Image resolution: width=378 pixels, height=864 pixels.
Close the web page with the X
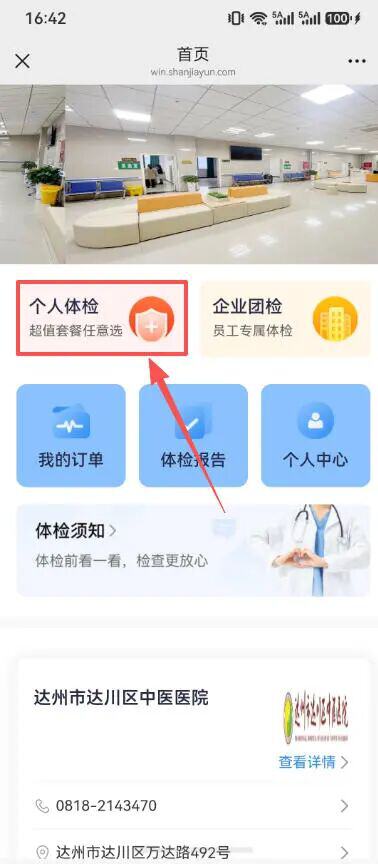click(x=23, y=61)
